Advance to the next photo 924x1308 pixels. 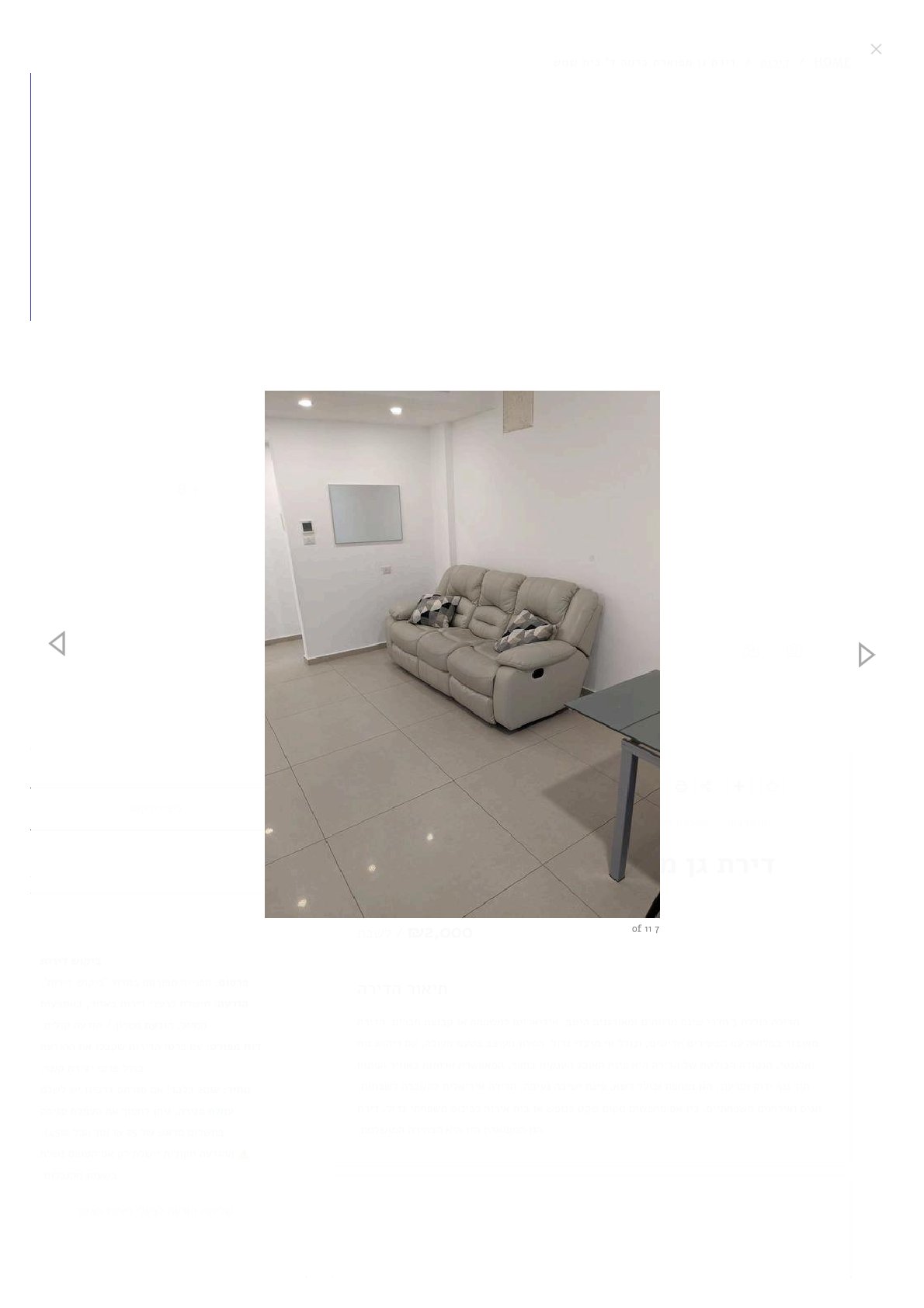tap(866, 655)
